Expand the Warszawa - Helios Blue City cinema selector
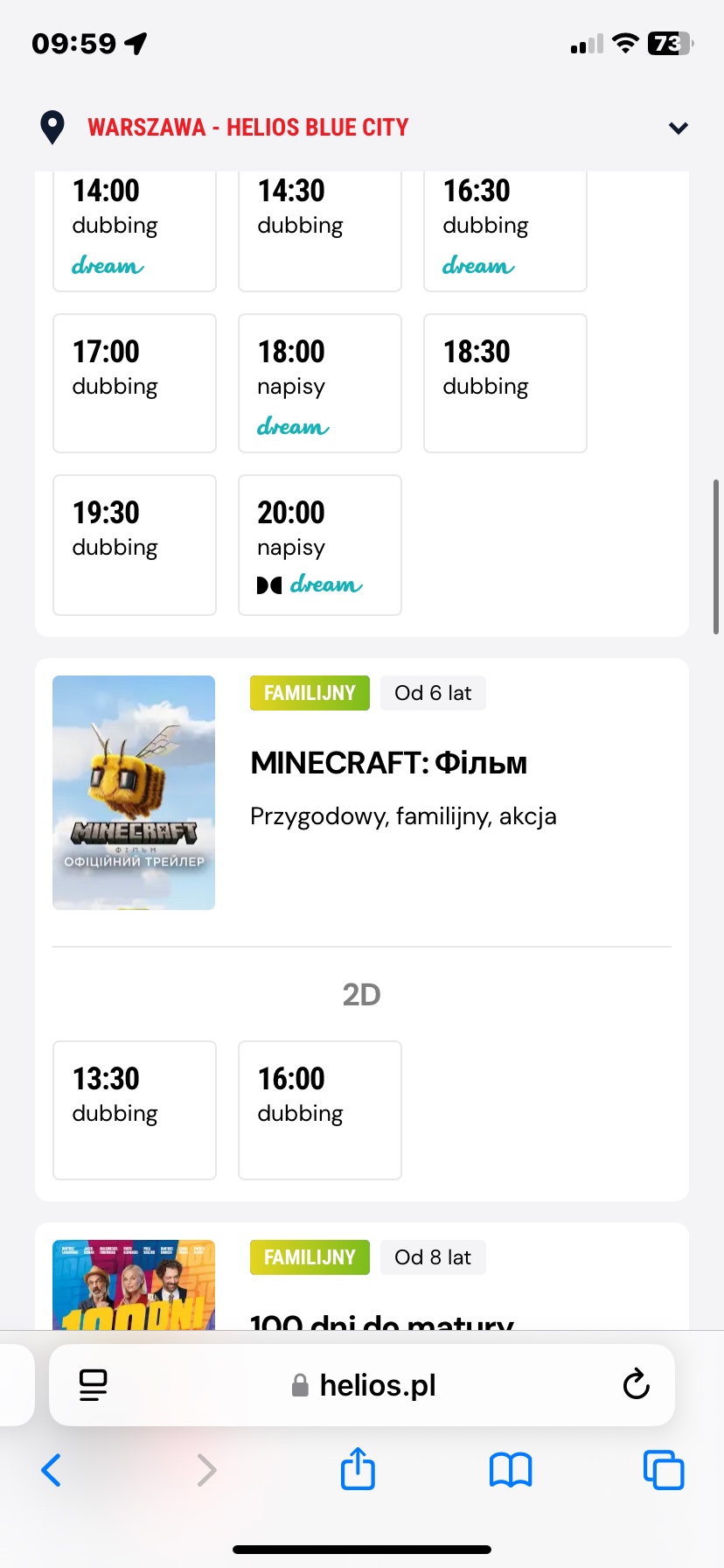The height and width of the screenshot is (1568, 724). tap(678, 128)
